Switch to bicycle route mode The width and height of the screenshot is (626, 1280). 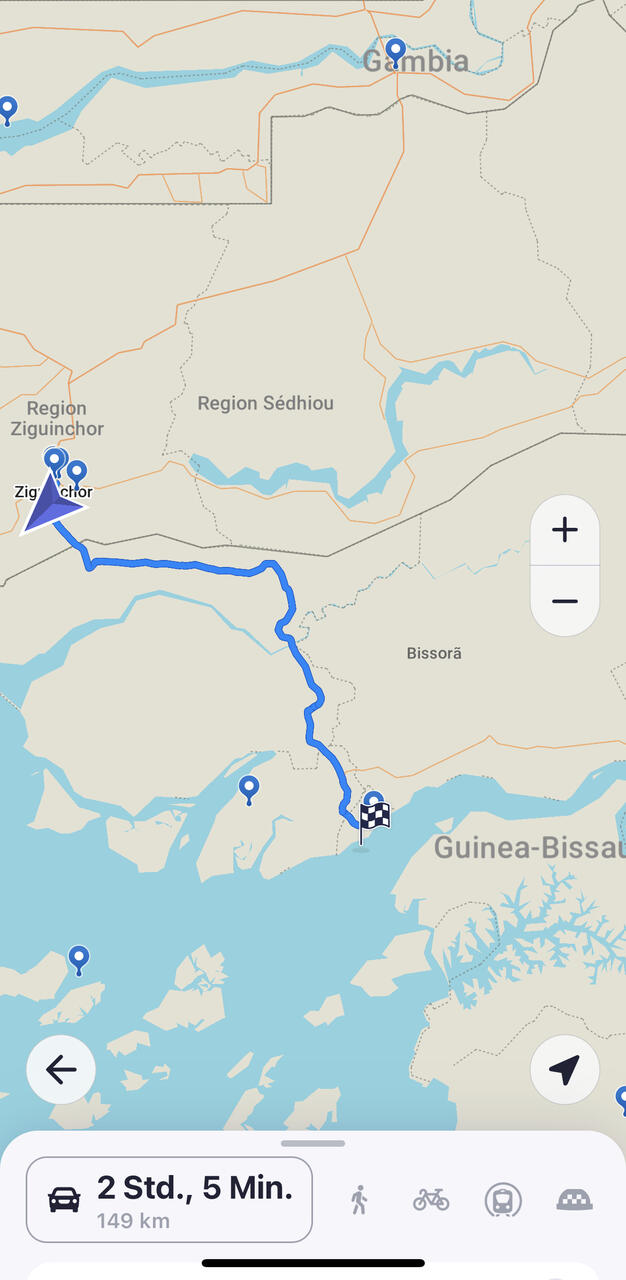[431, 1199]
